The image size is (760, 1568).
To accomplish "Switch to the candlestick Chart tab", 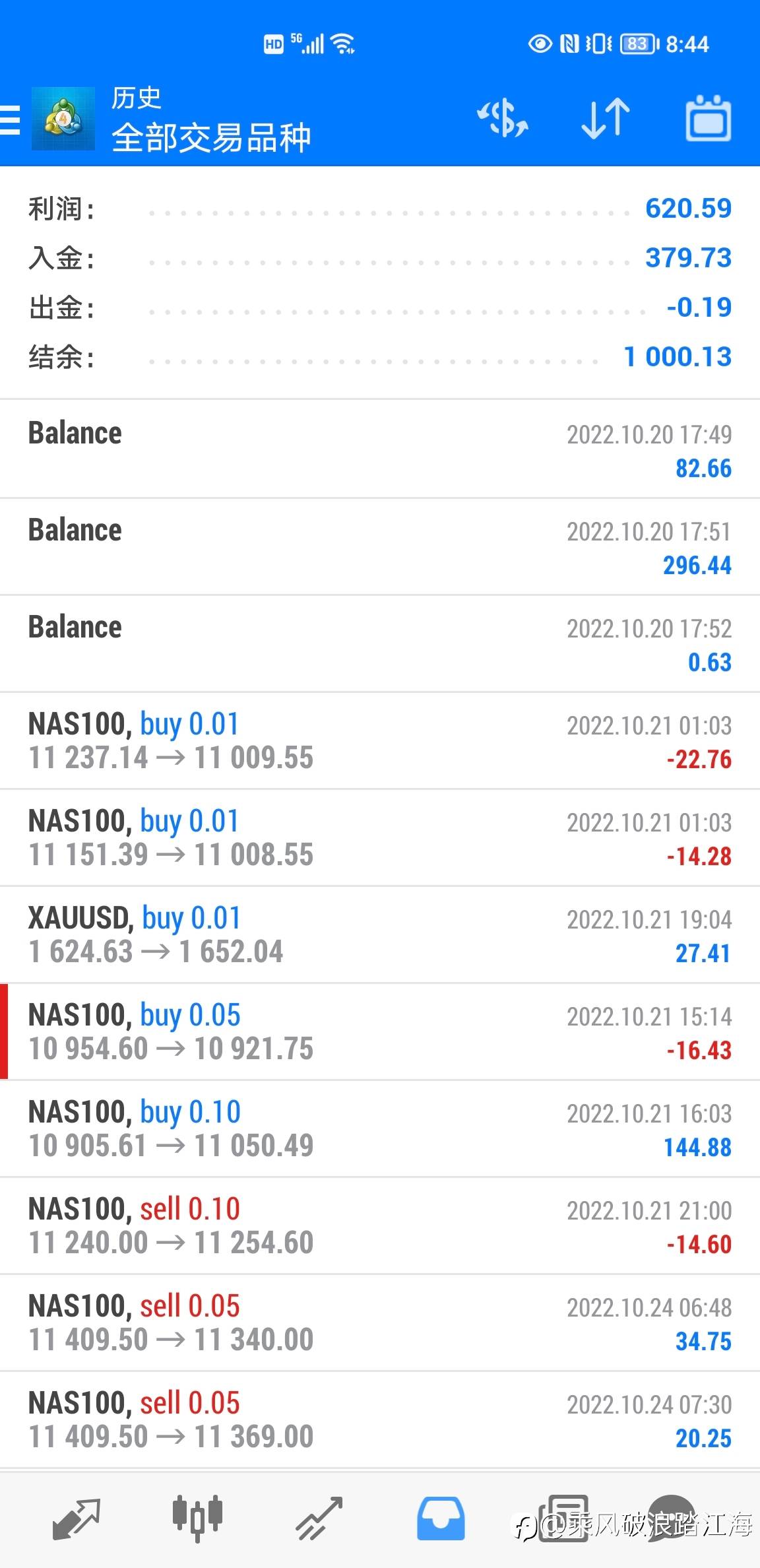I will (x=197, y=1519).
